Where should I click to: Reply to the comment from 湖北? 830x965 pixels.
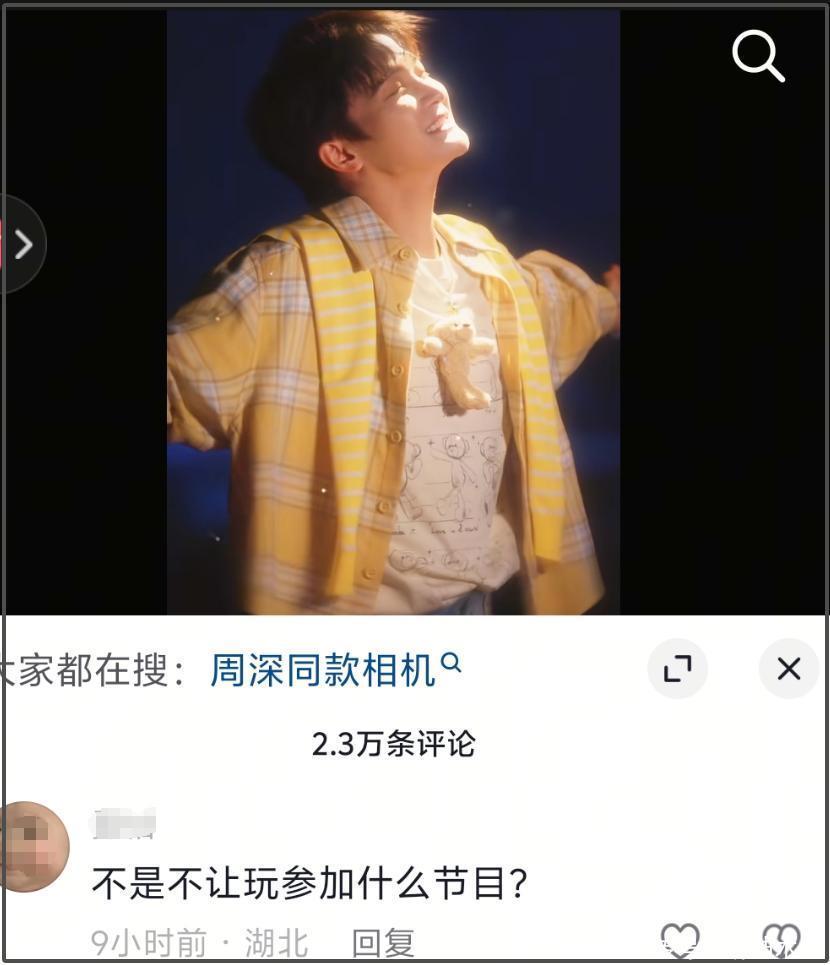tap(383, 942)
